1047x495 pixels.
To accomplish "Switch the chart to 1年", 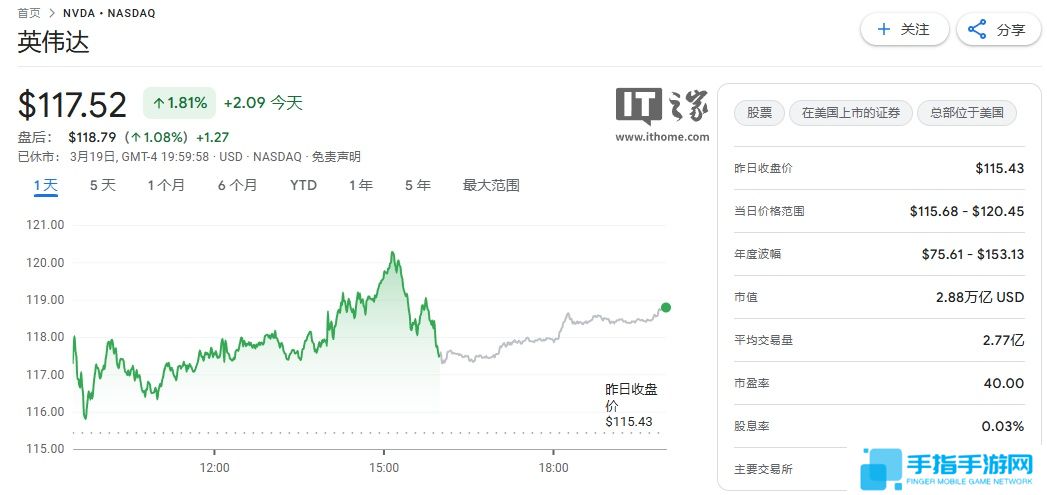I will click(361, 185).
